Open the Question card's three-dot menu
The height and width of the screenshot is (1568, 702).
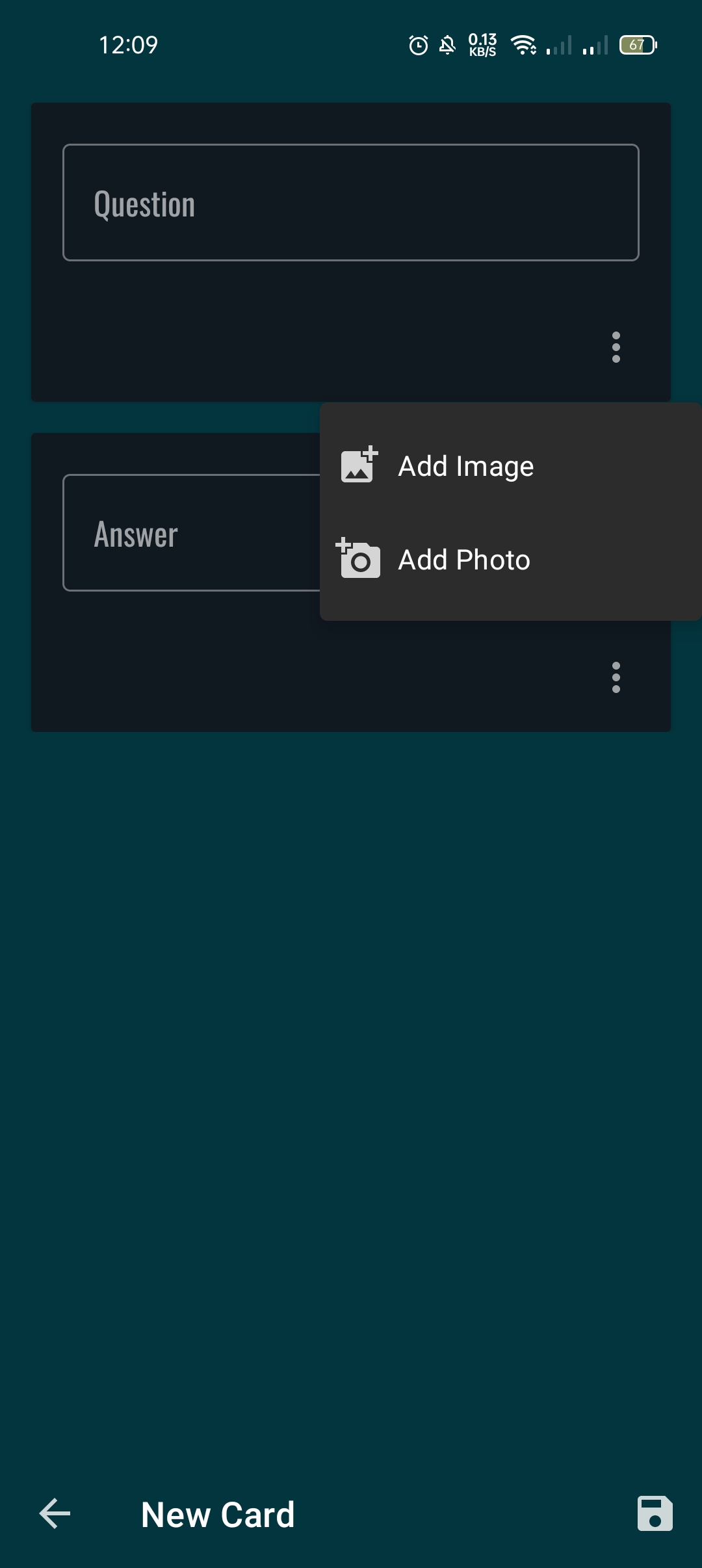coord(616,347)
